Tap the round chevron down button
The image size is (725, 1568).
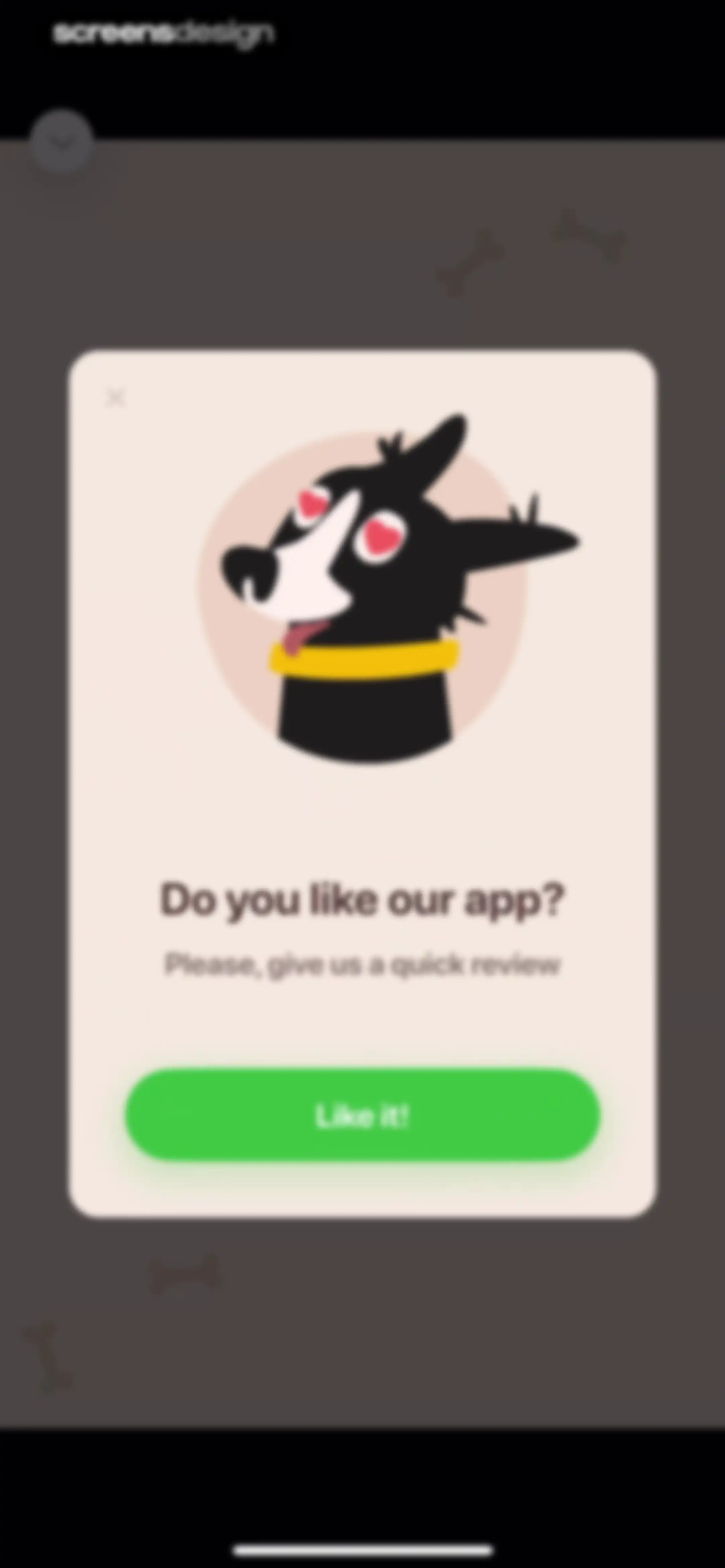[62, 142]
